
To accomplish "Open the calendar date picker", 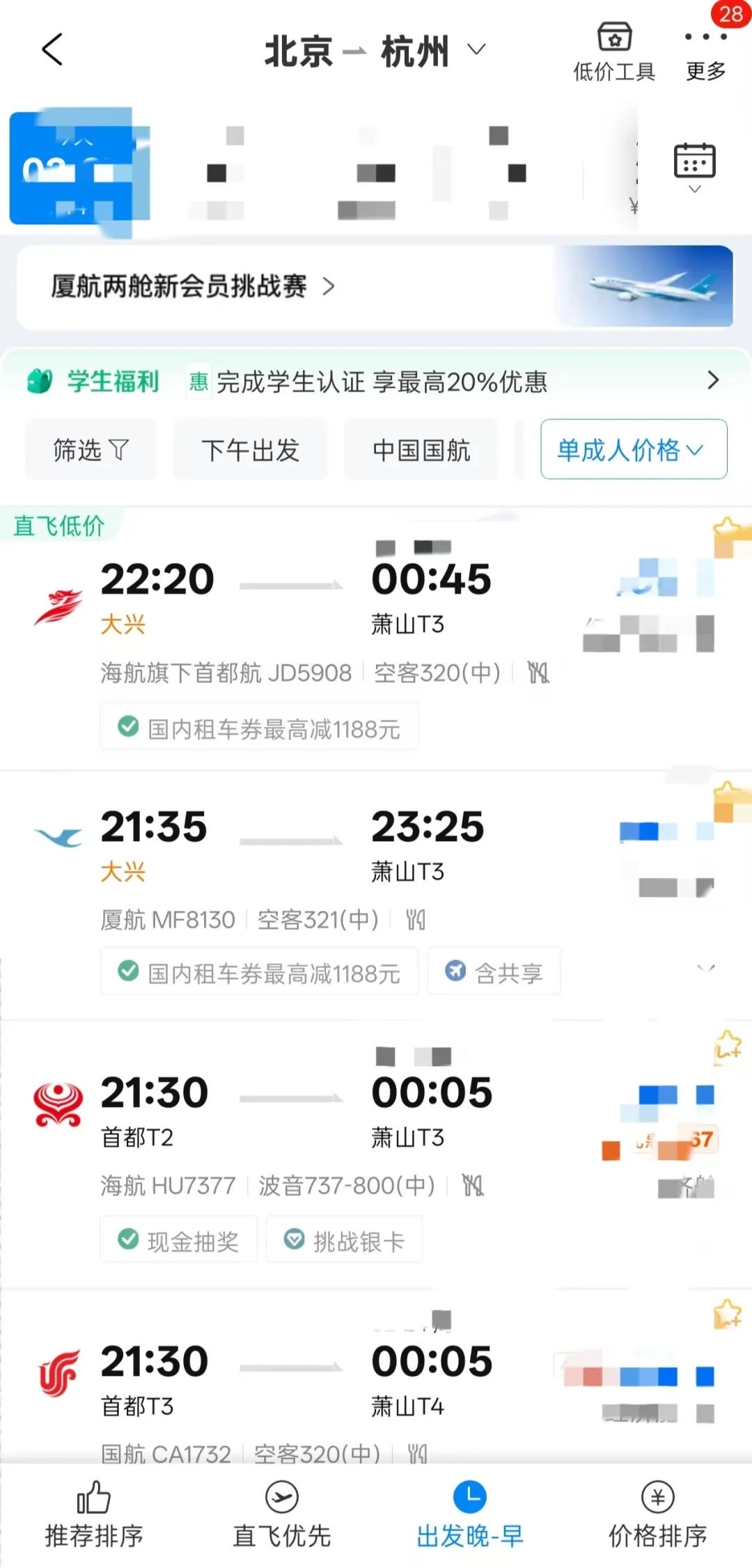I will [694, 168].
